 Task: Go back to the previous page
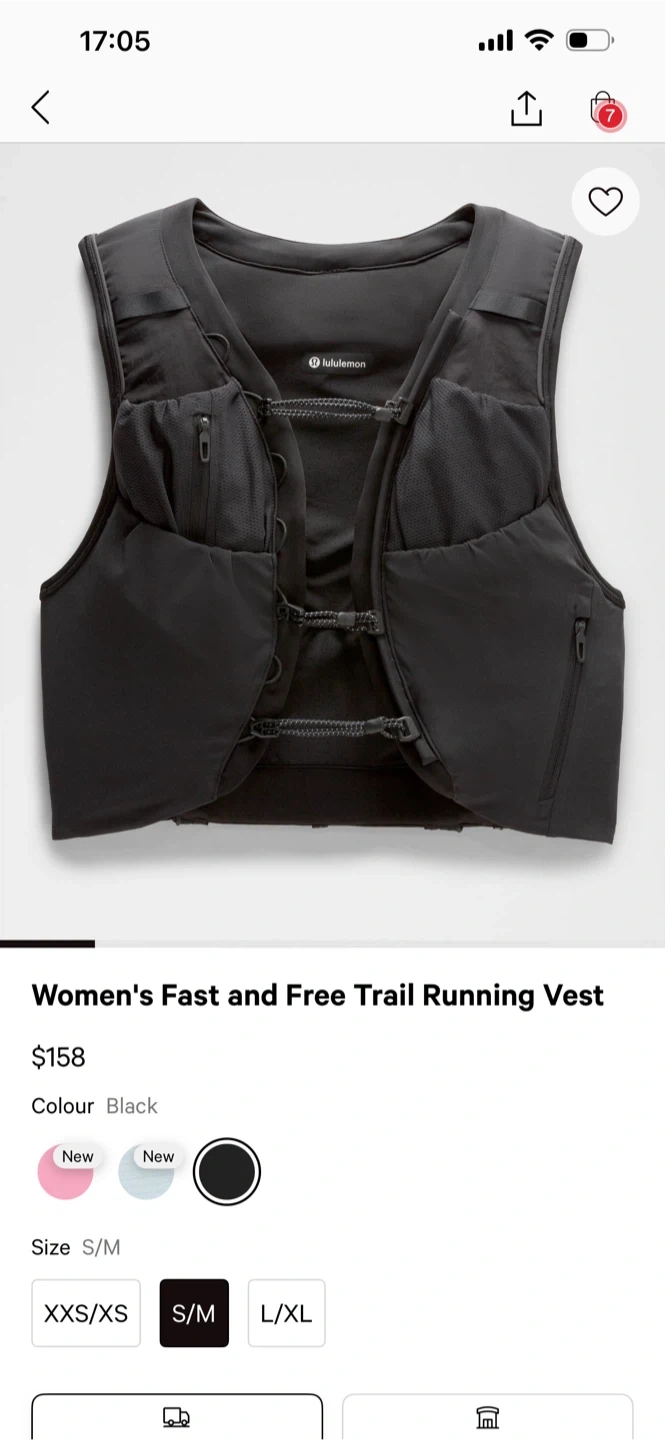[41, 107]
